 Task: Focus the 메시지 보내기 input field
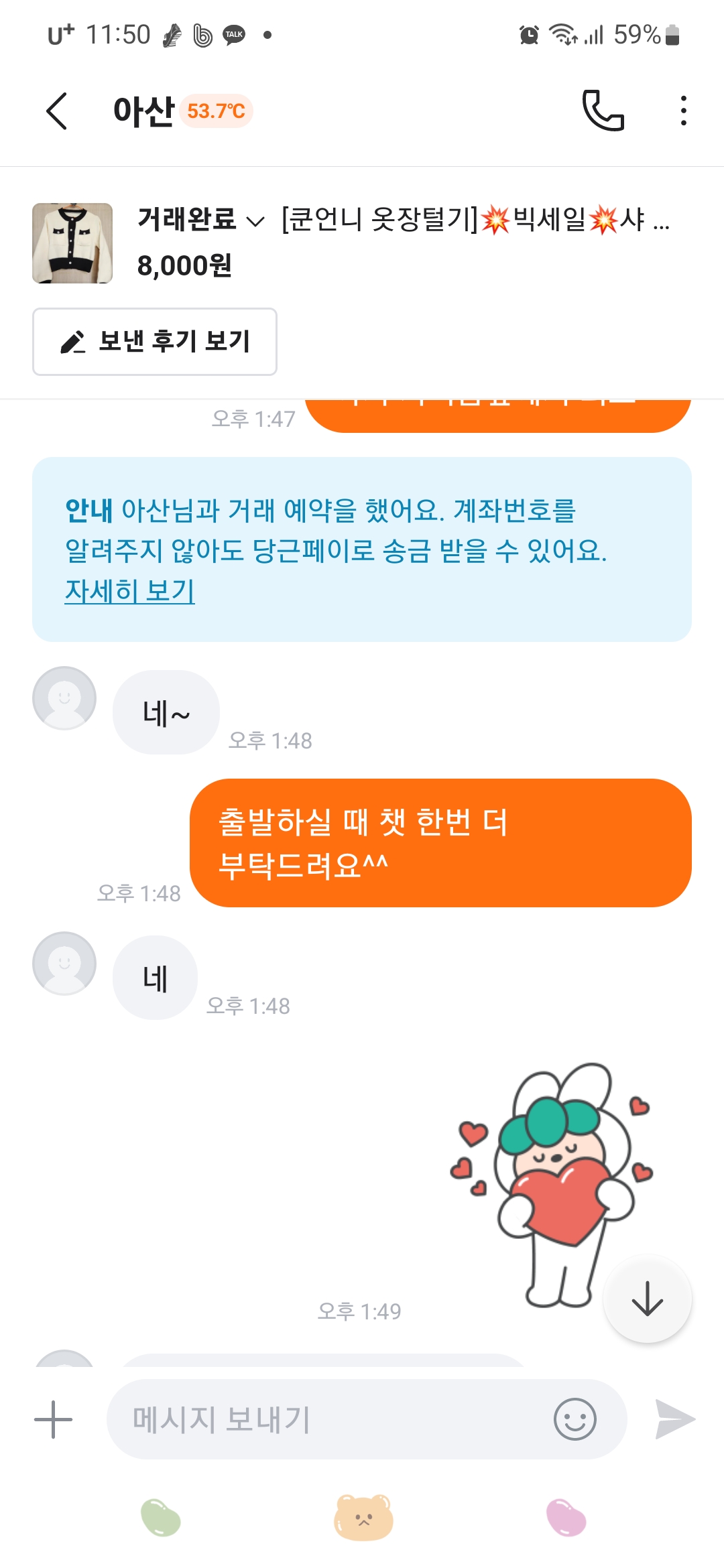pyautogui.click(x=328, y=1419)
